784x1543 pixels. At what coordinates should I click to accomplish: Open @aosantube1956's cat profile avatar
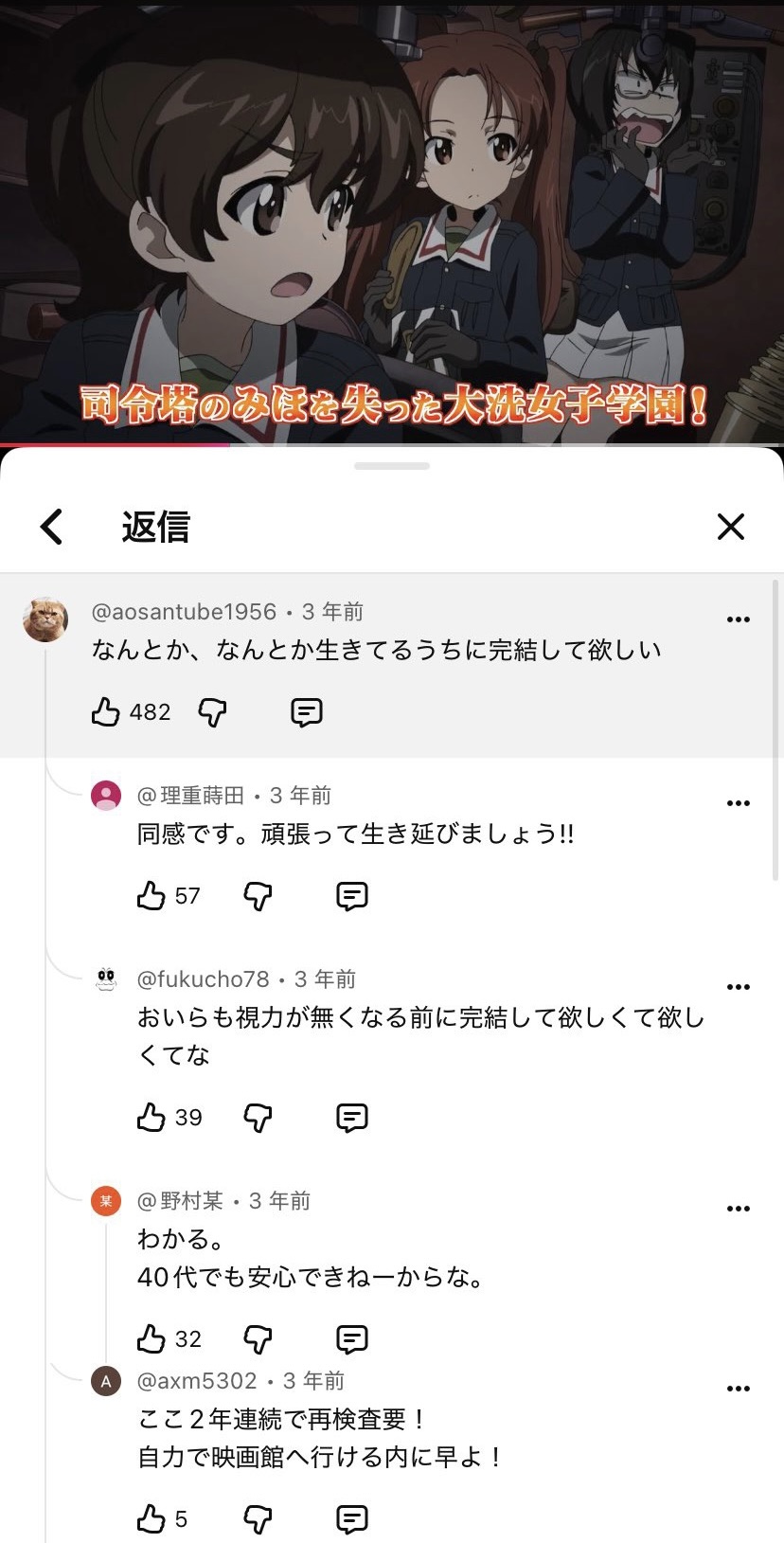45,620
